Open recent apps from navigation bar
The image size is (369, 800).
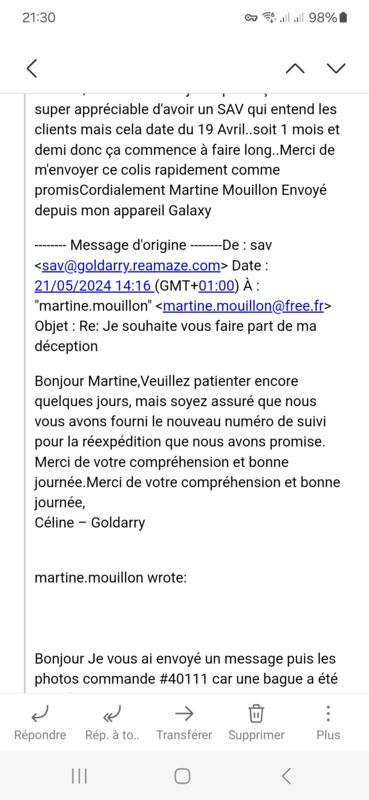[x=79, y=776]
